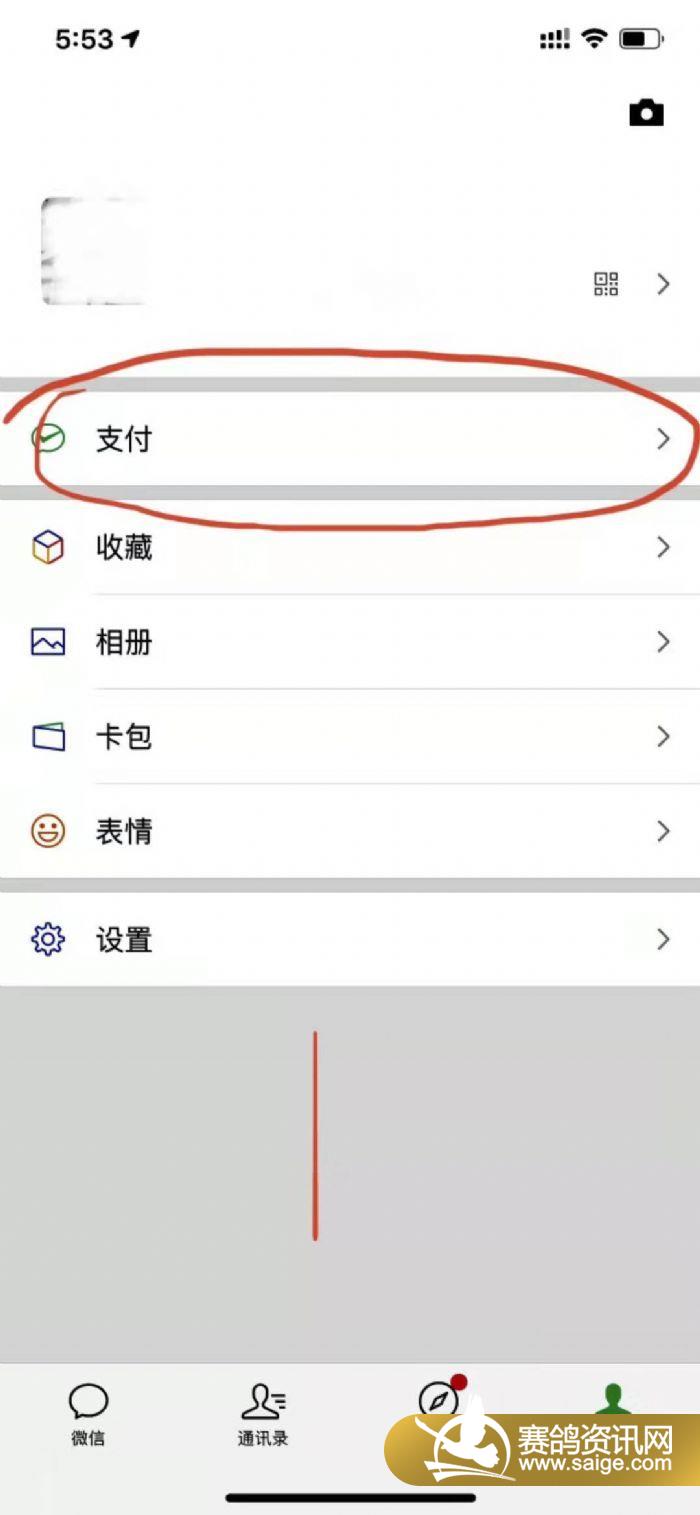Open the 支付 row
Image resolution: width=700 pixels, height=1515 pixels.
(350, 438)
